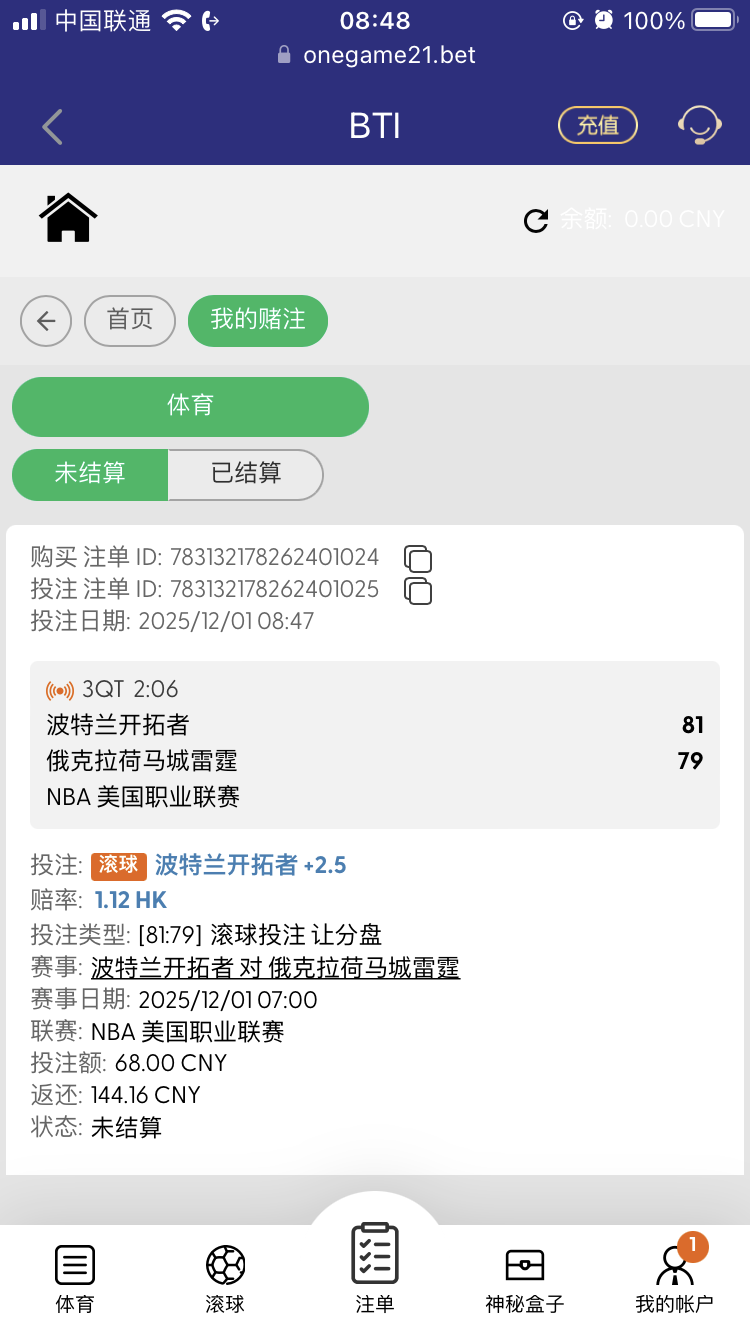This screenshot has width=750, height=1334.
Task: Select the 体育 sports icon in bottom bar
Action: point(74,1275)
